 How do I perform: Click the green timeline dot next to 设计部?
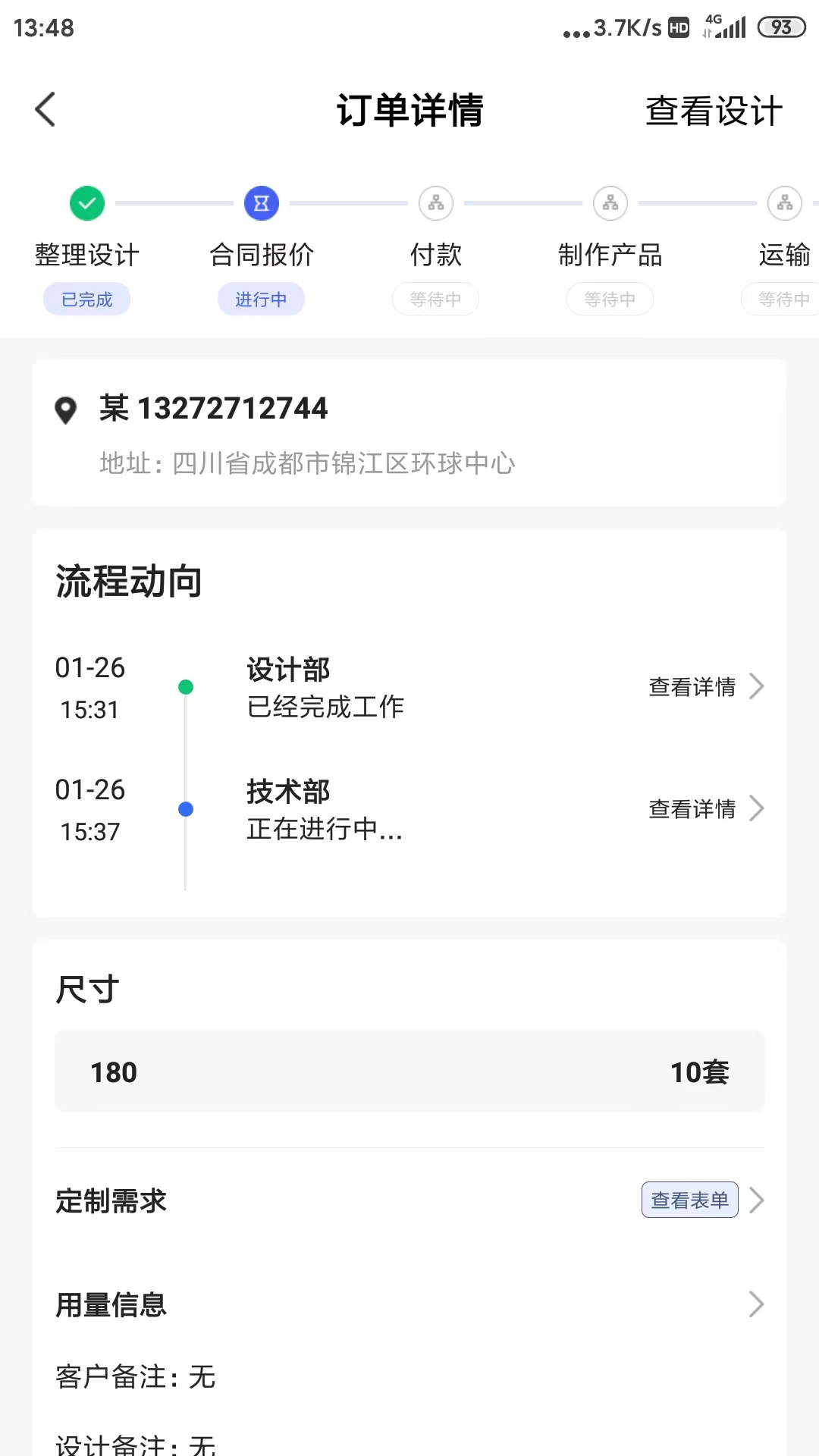tap(186, 687)
